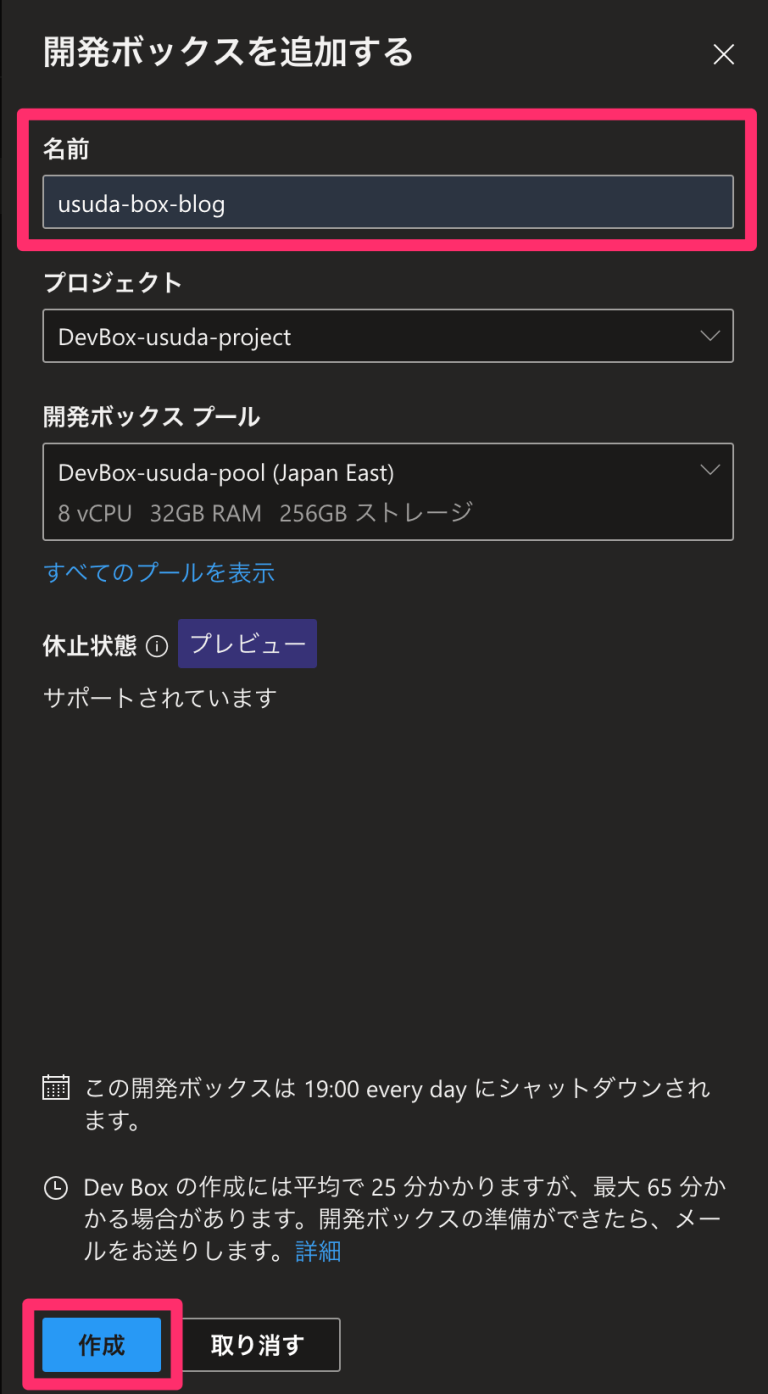The width and height of the screenshot is (768, 1394).
Task: Click the schedule icon before the 19:00 shutdown text
Action: point(55,1087)
